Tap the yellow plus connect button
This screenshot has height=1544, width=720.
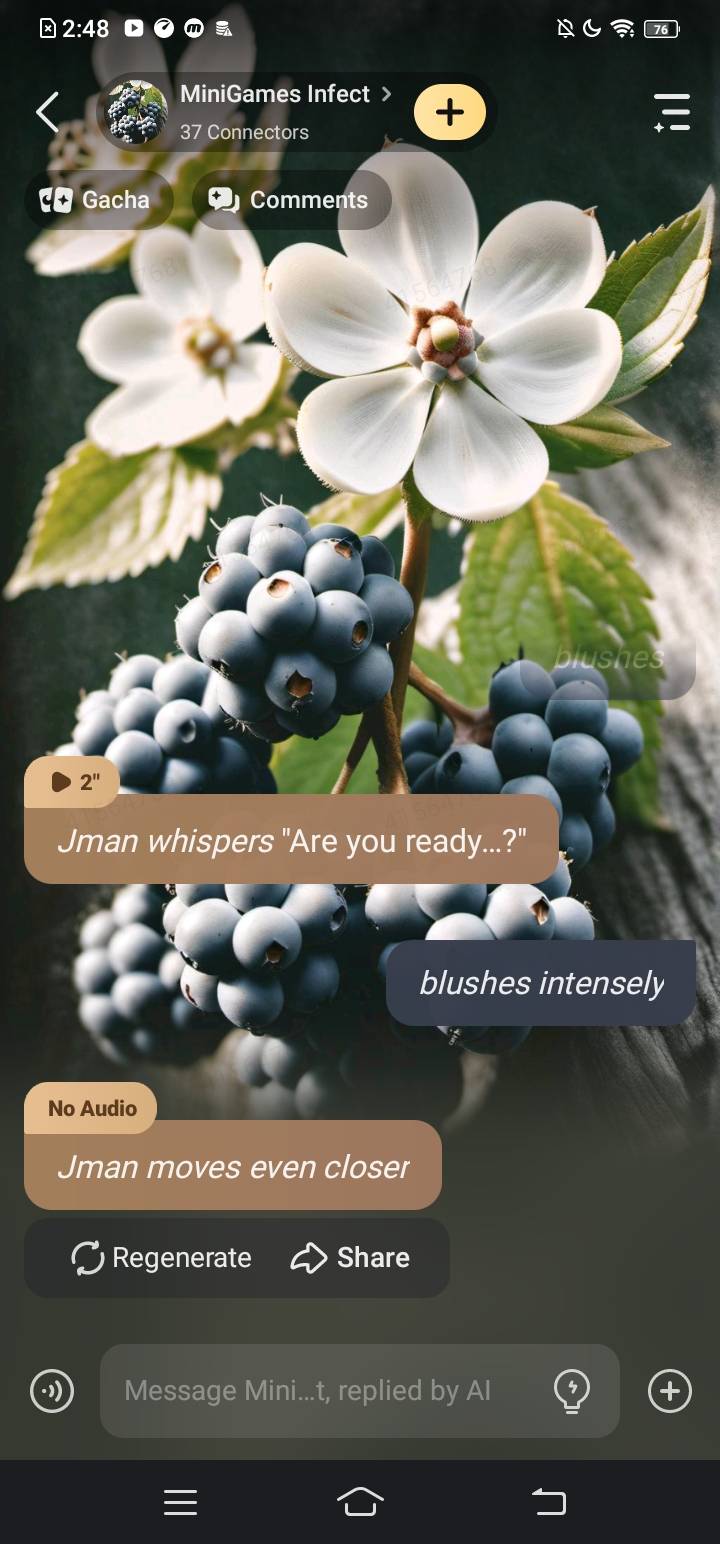tap(449, 112)
